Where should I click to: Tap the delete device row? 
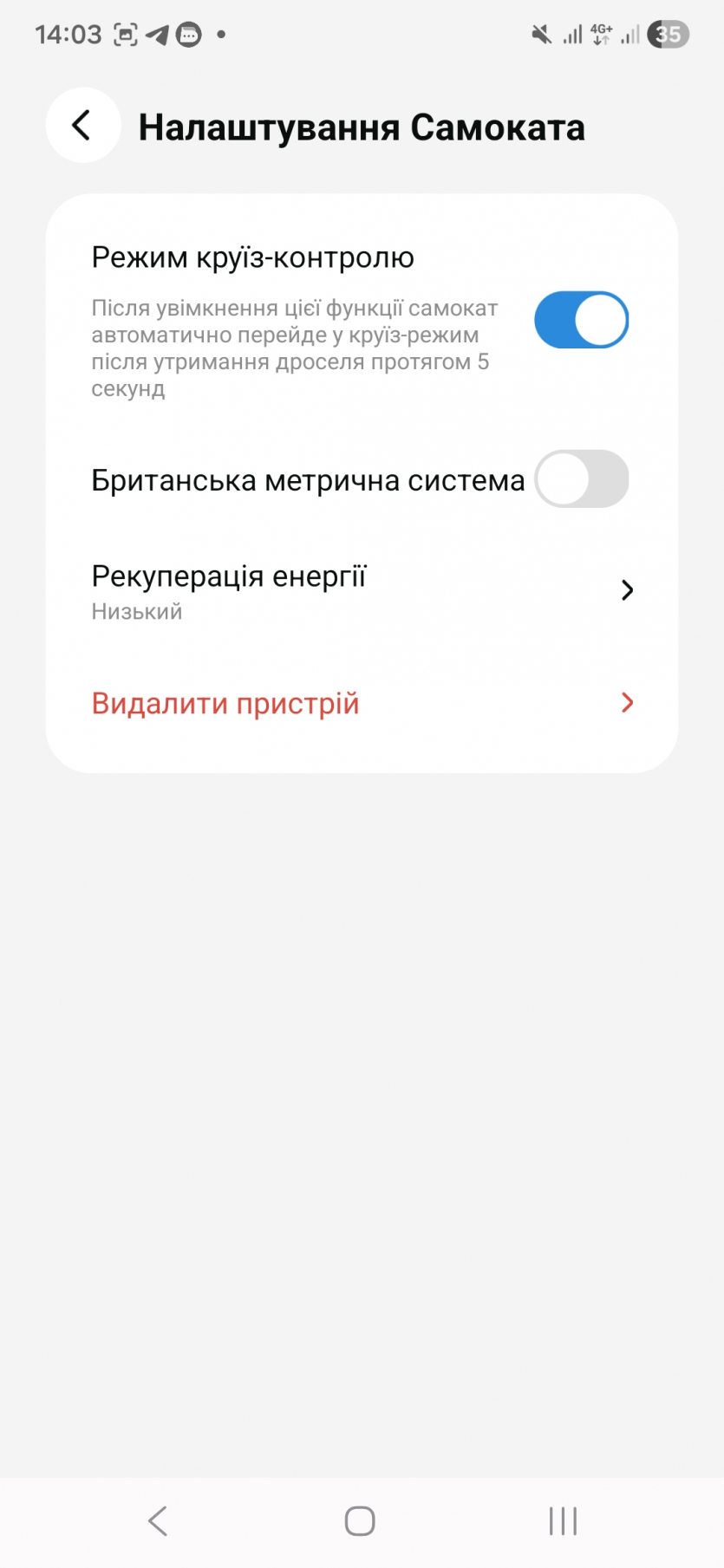tap(362, 703)
